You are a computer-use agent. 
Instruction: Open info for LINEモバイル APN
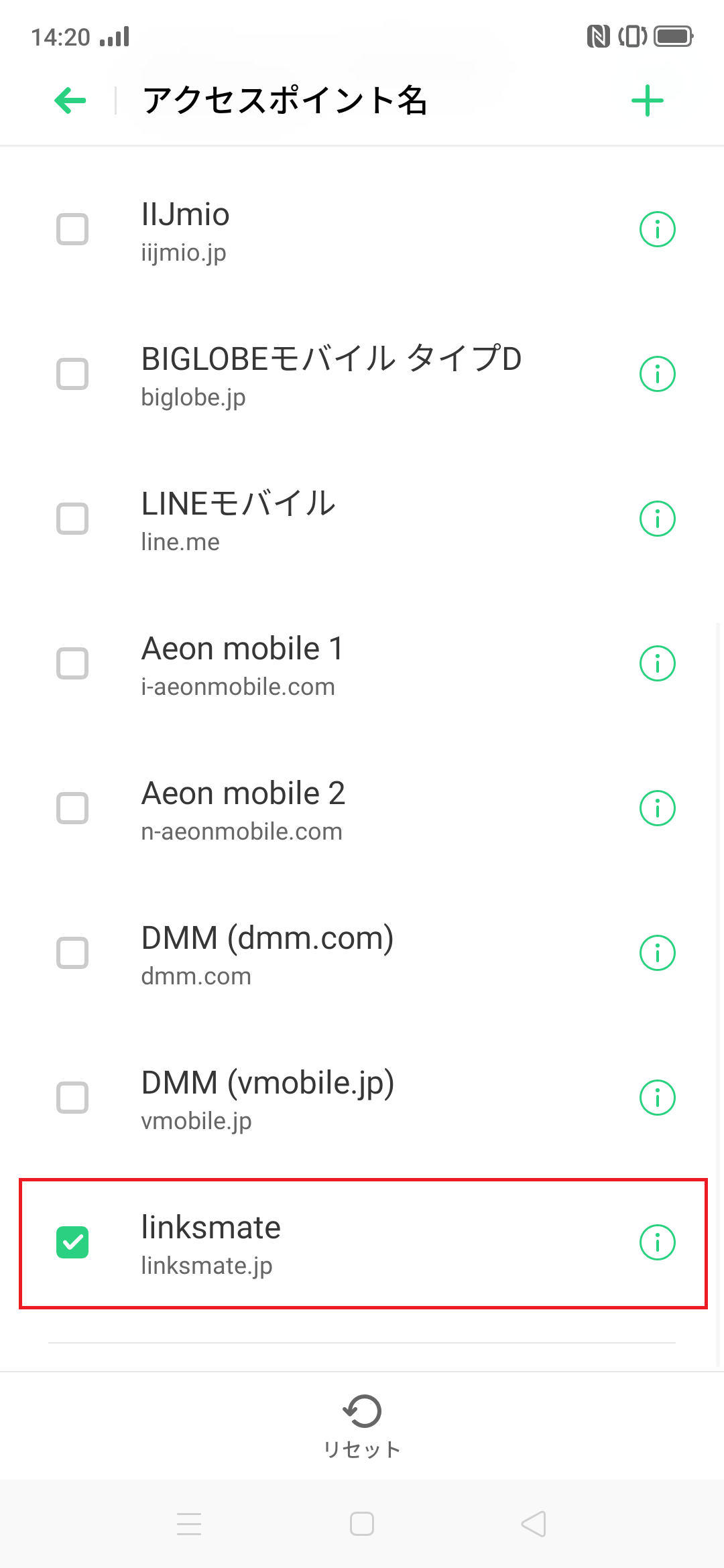pos(658,518)
